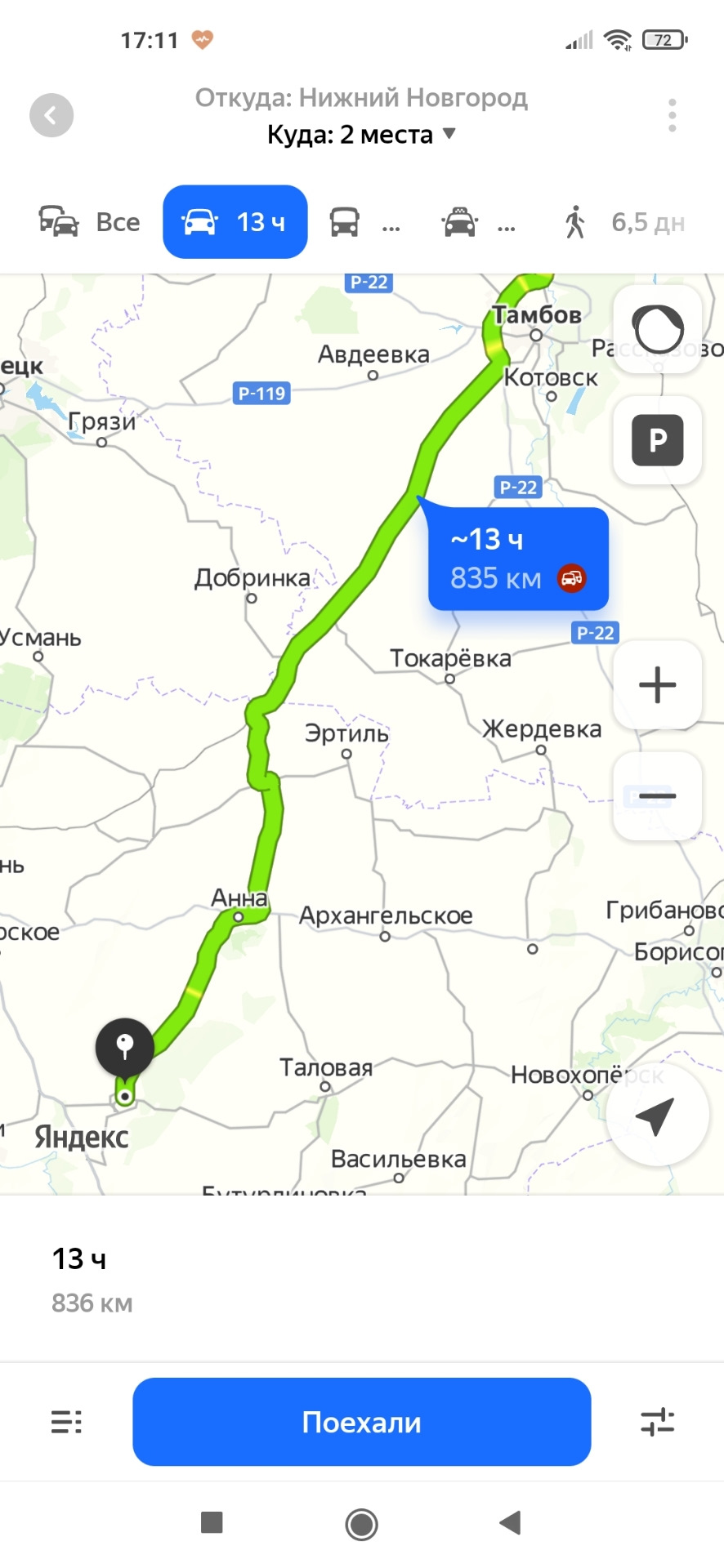Edit the starting point Нижний Новгород
The height and width of the screenshot is (1568, 724).
[x=361, y=97]
